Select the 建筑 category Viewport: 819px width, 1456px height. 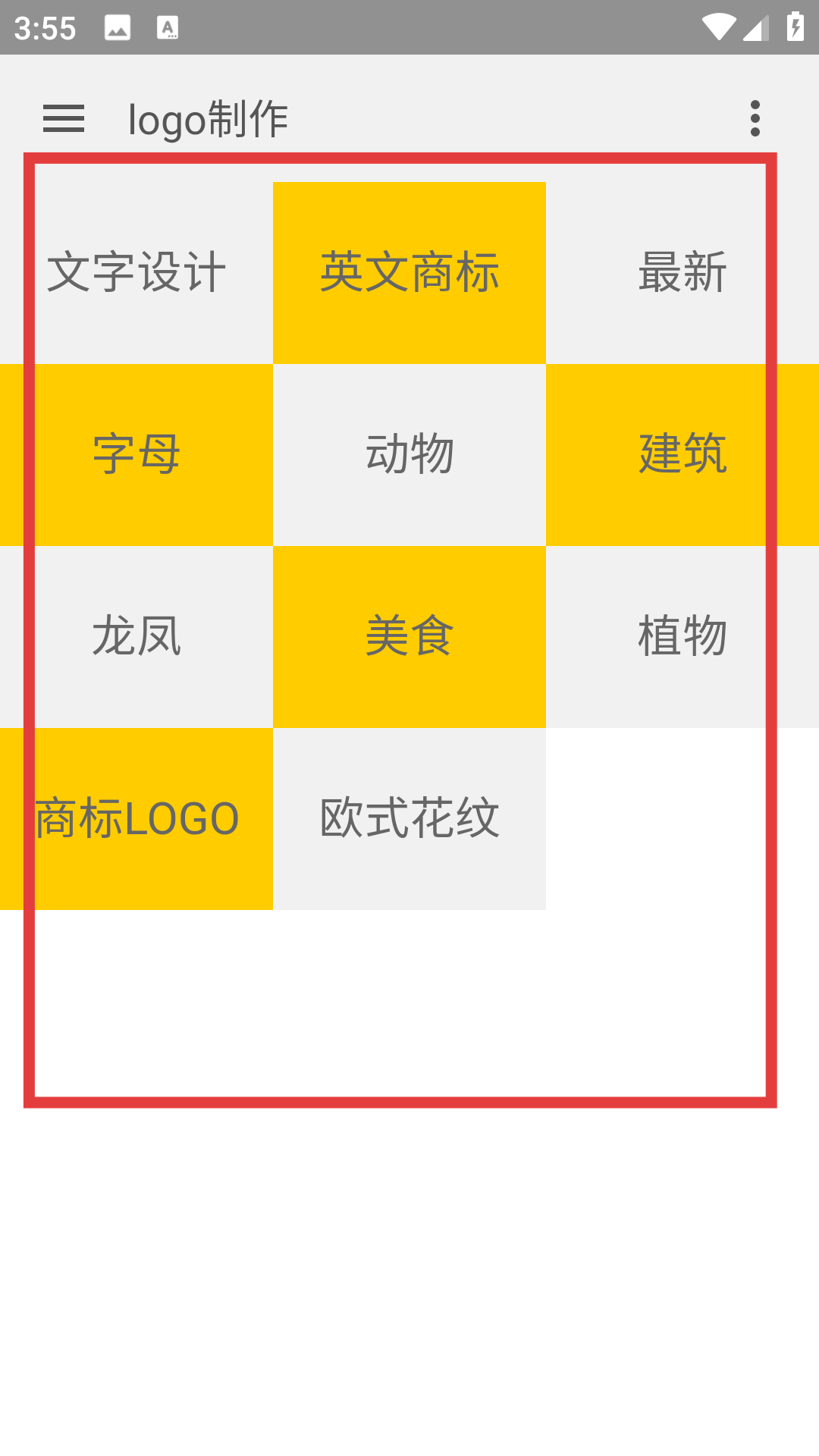[x=682, y=455]
